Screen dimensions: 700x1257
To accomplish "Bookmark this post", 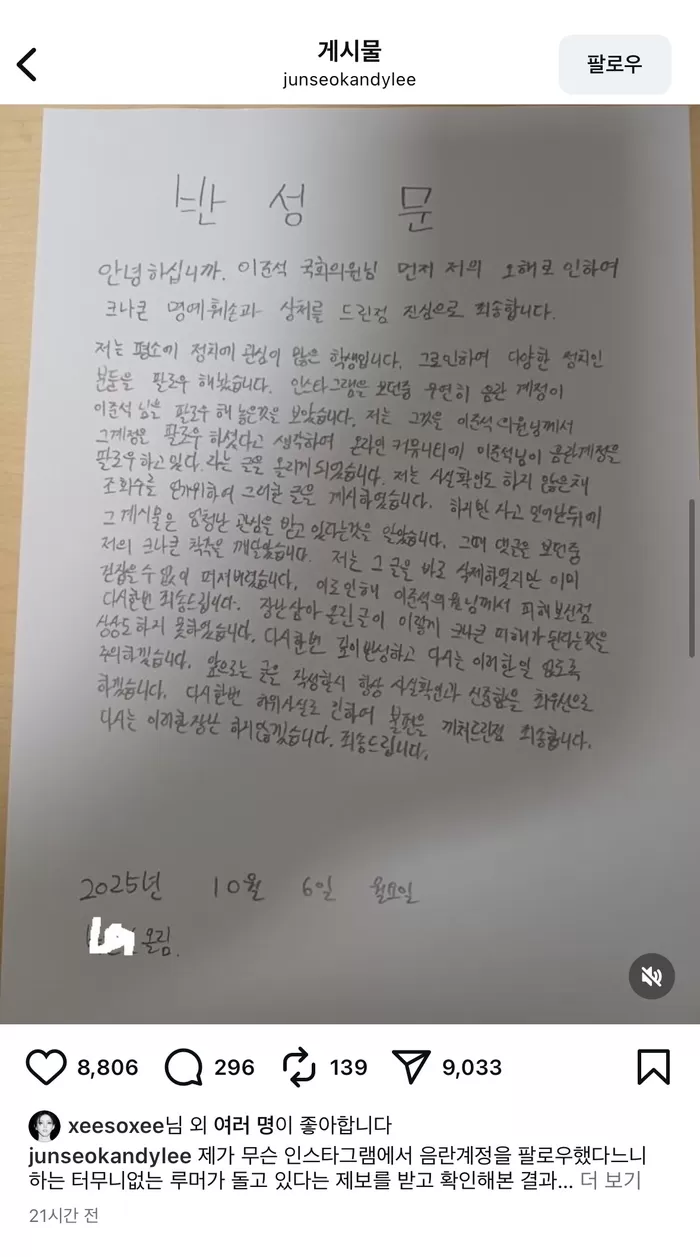I will 653,1068.
